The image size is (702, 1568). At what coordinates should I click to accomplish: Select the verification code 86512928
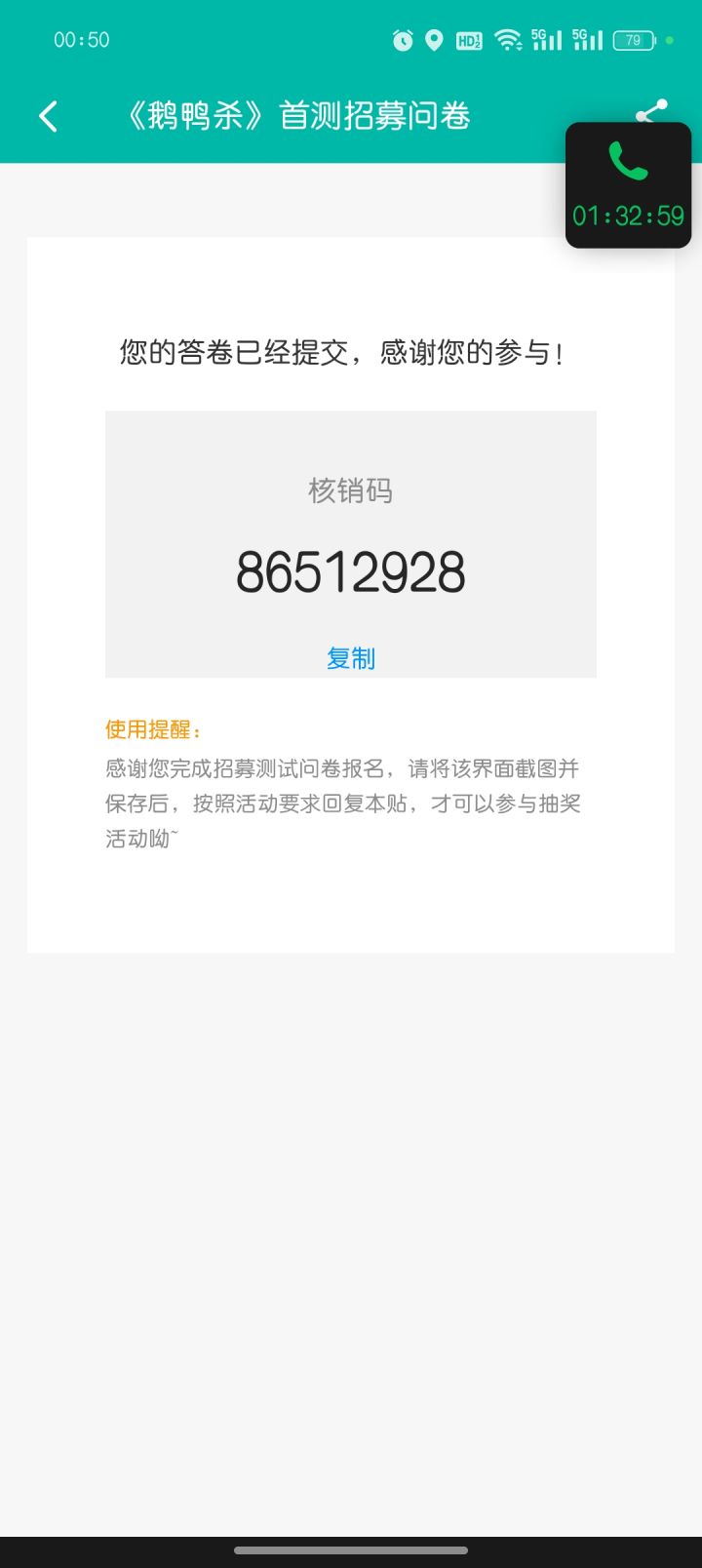coord(351,573)
